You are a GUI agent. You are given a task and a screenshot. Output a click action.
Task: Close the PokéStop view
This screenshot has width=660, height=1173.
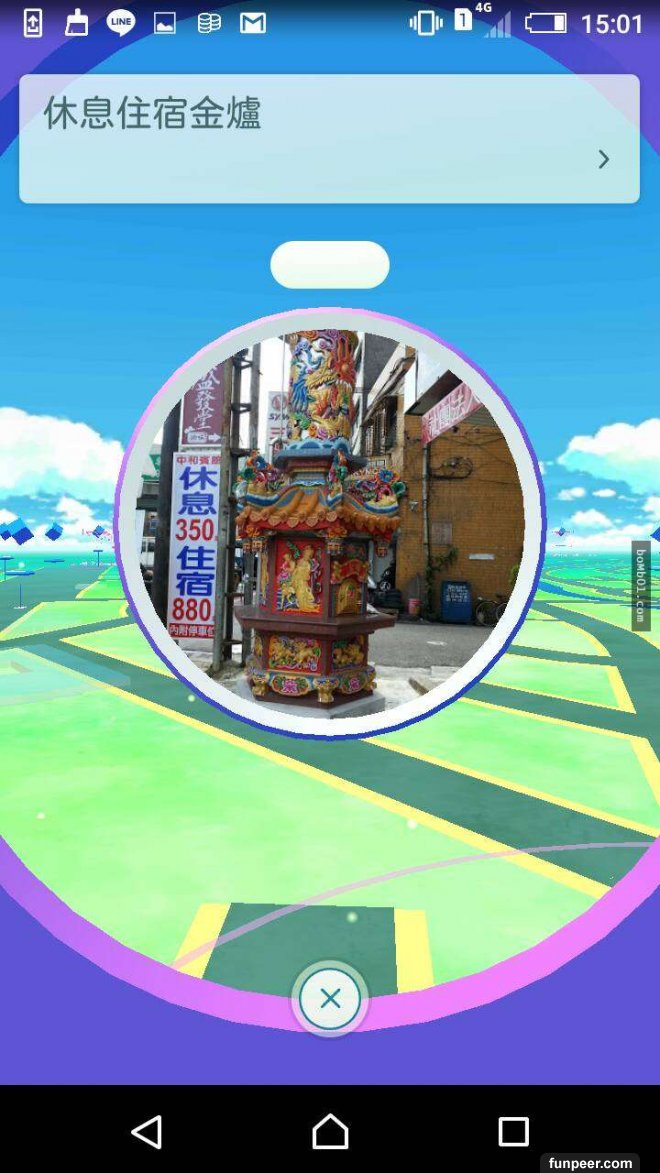[x=330, y=998]
